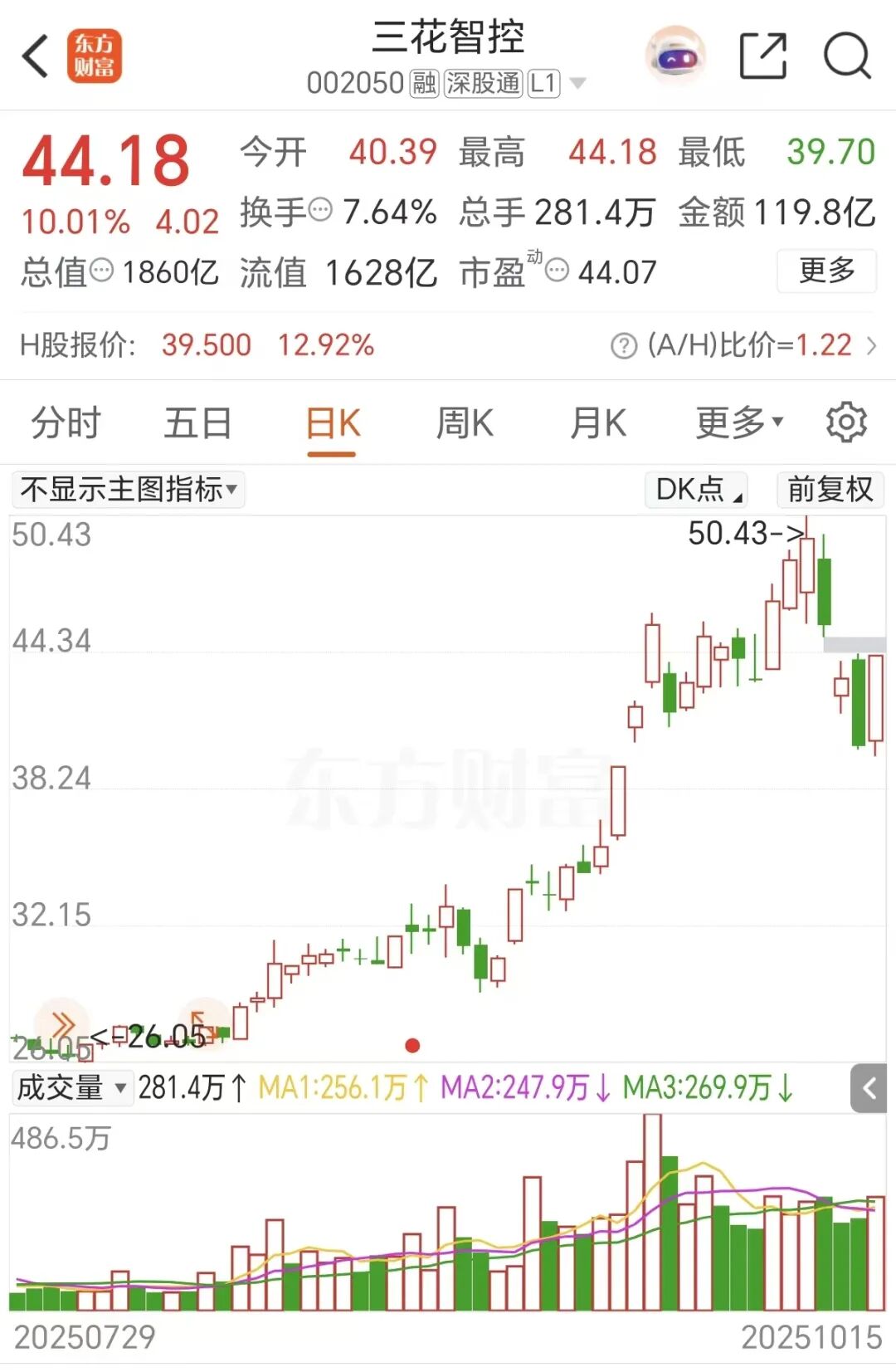Go back using the top-left arrow
This screenshot has width=896, height=1372.
(36, 56)
